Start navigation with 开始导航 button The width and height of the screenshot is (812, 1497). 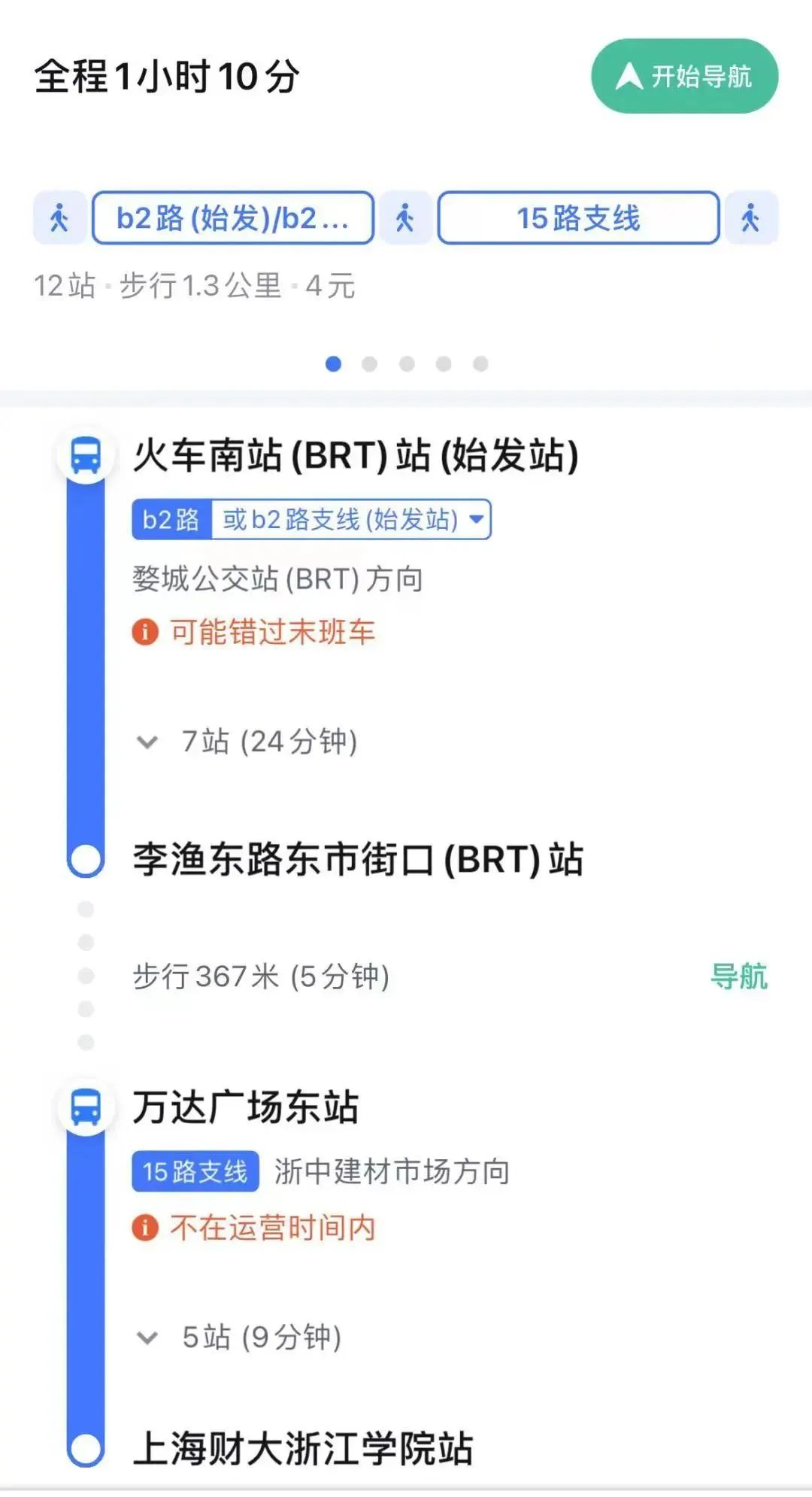tap(684, 76)
